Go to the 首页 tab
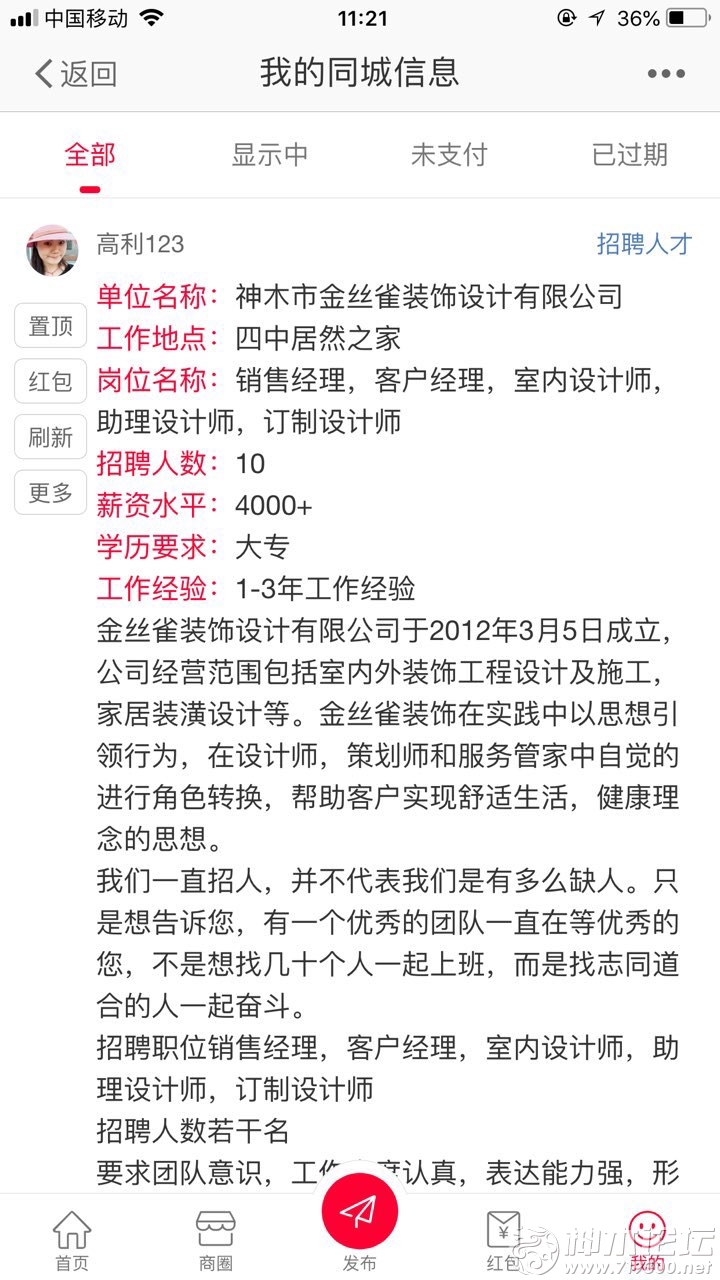720x1280 pixels. (x=72, y=1240)
